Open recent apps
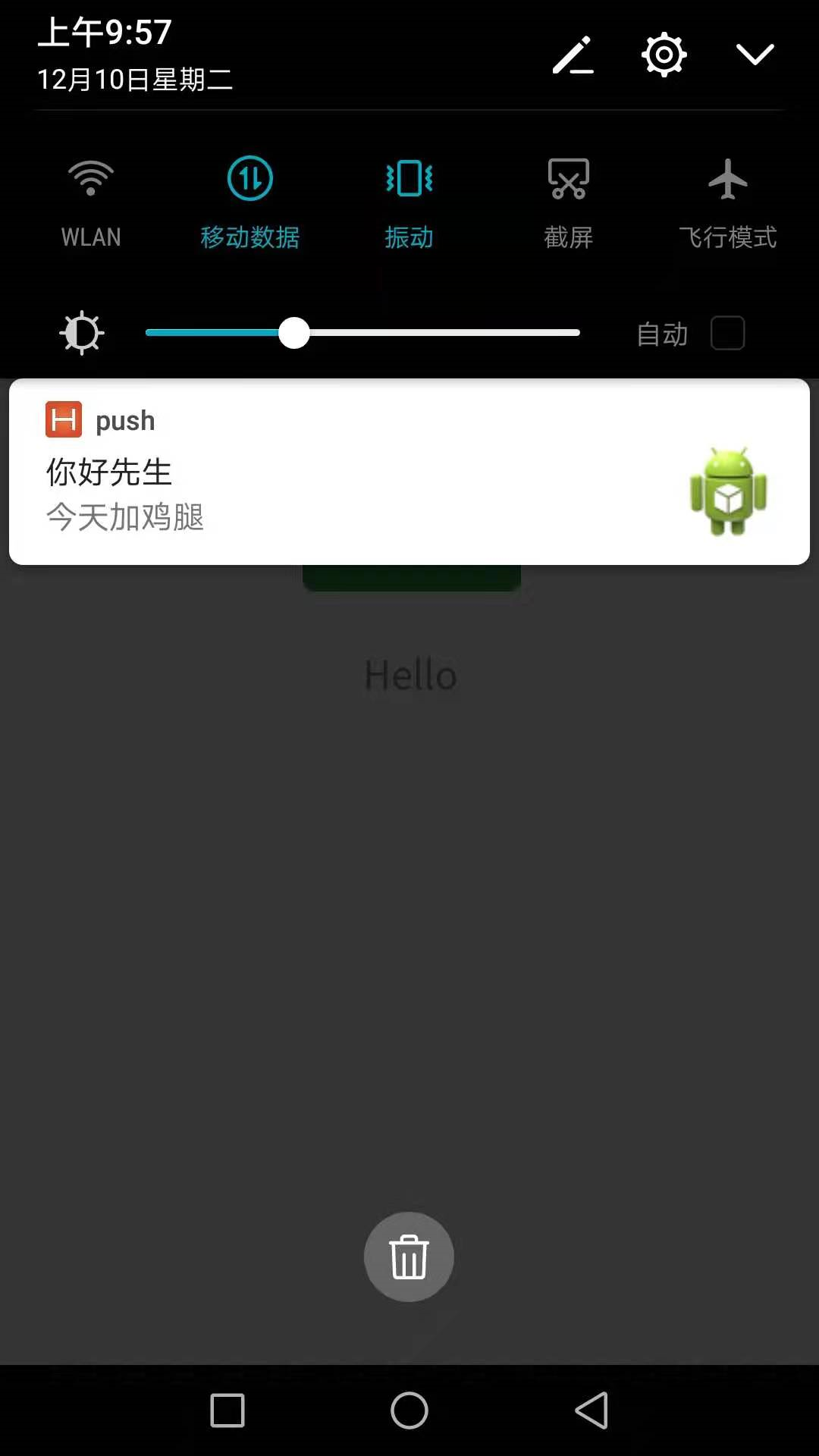 [227, 1410]
